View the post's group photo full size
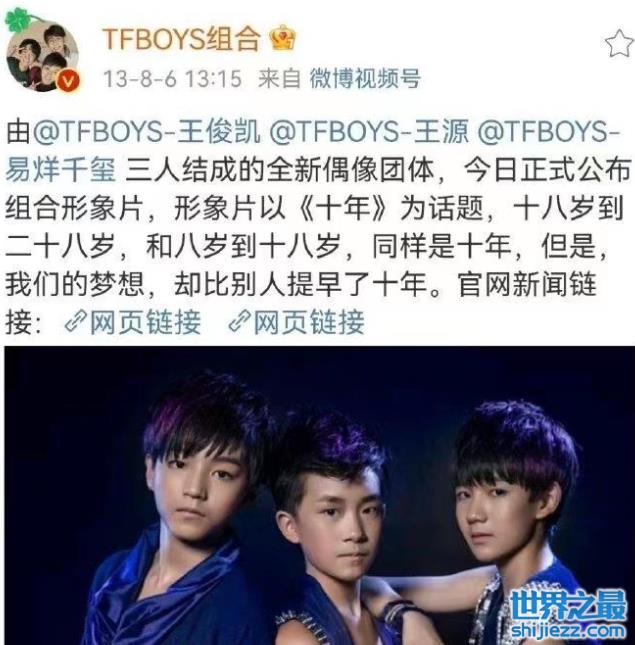 pyautogui.click(x=317, y=495)
